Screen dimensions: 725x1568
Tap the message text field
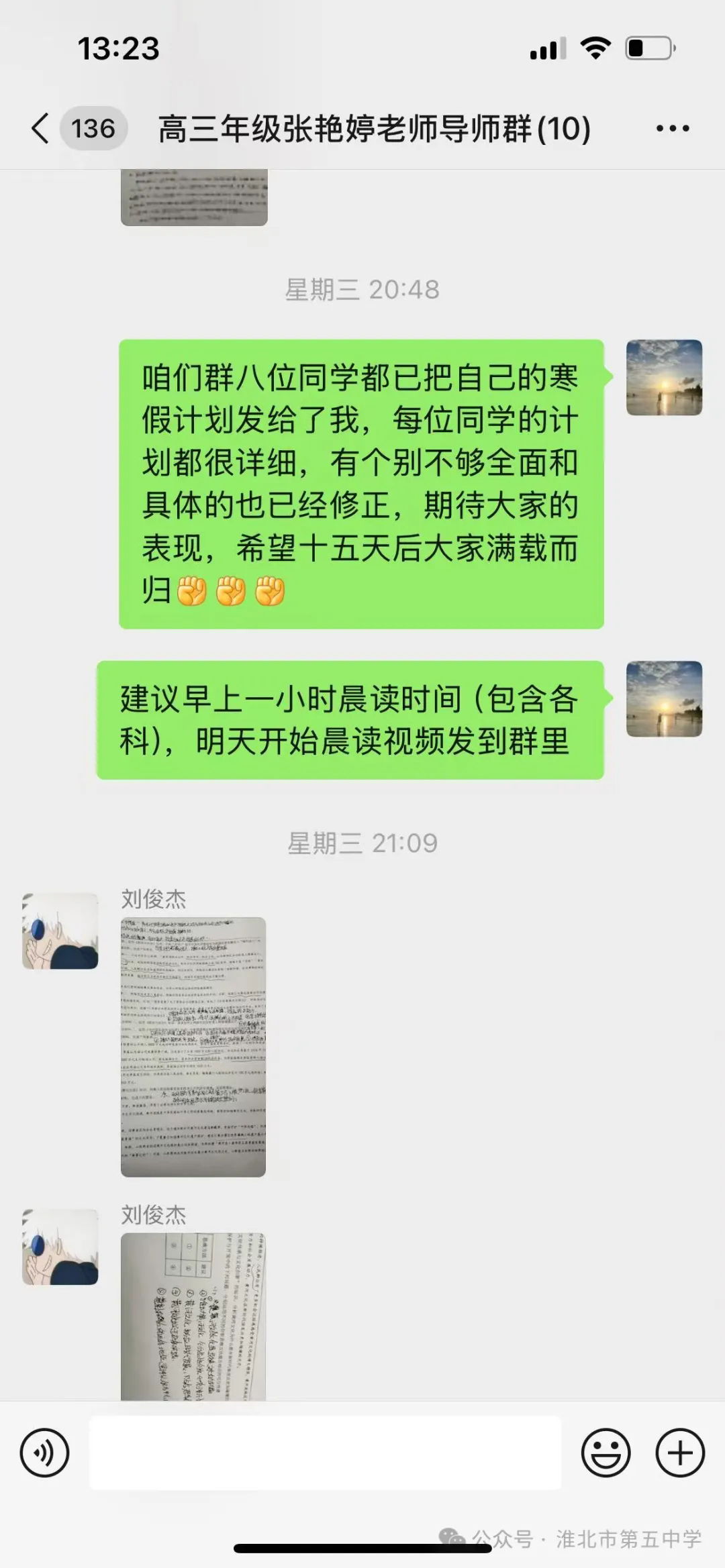[x=325, y=1453]
